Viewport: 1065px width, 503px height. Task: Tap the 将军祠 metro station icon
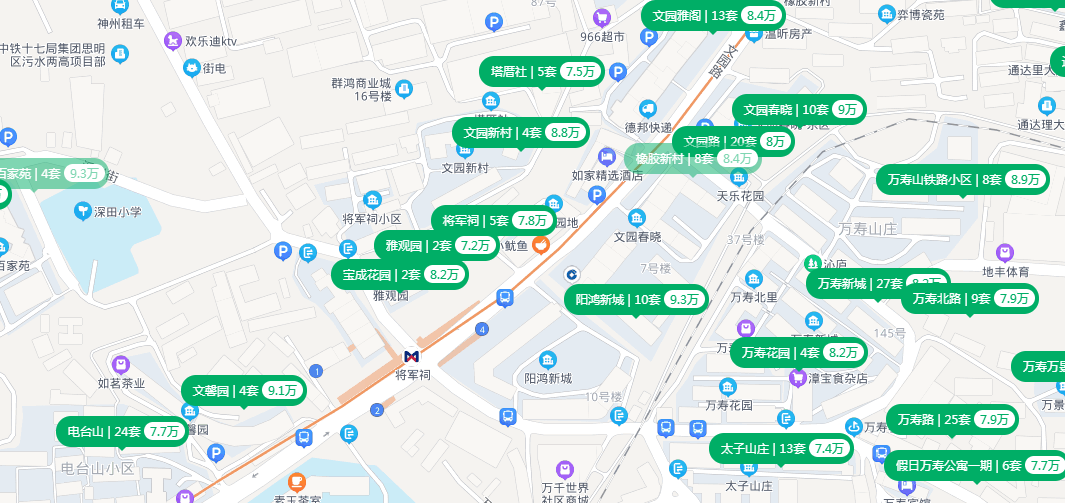coord(411,356)
